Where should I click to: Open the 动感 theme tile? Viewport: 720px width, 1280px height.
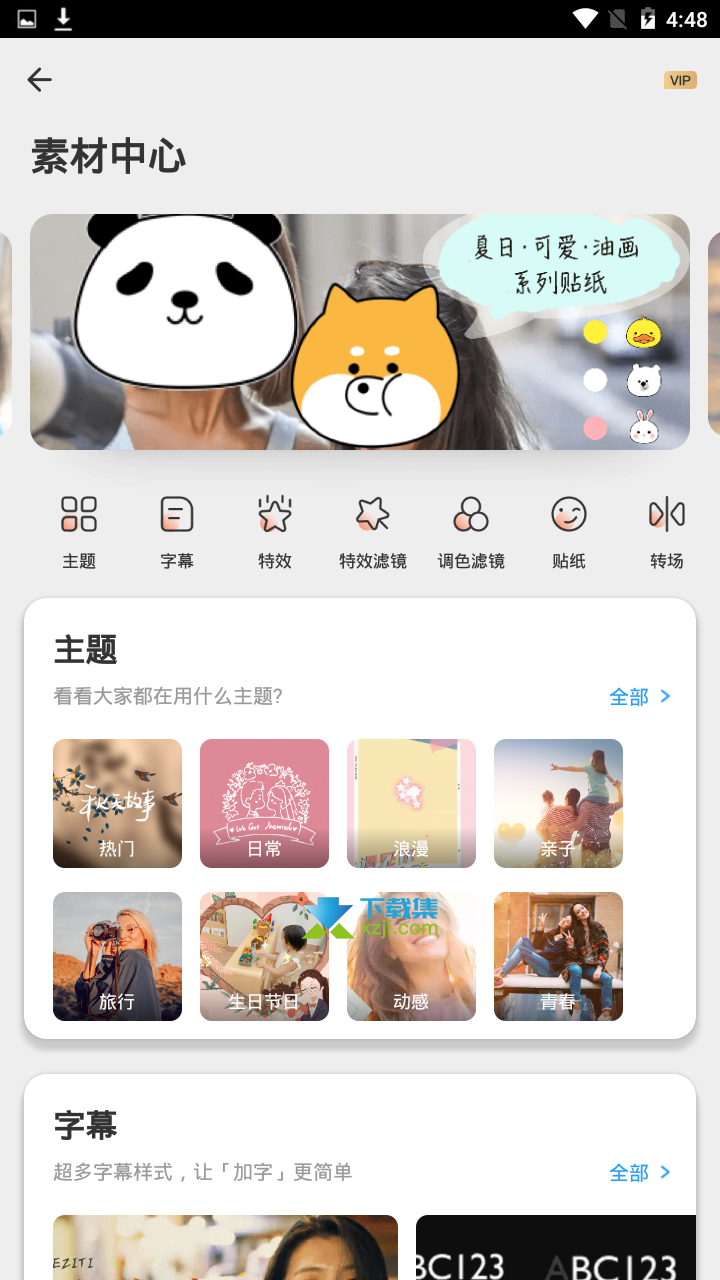[x=411, y=956]
